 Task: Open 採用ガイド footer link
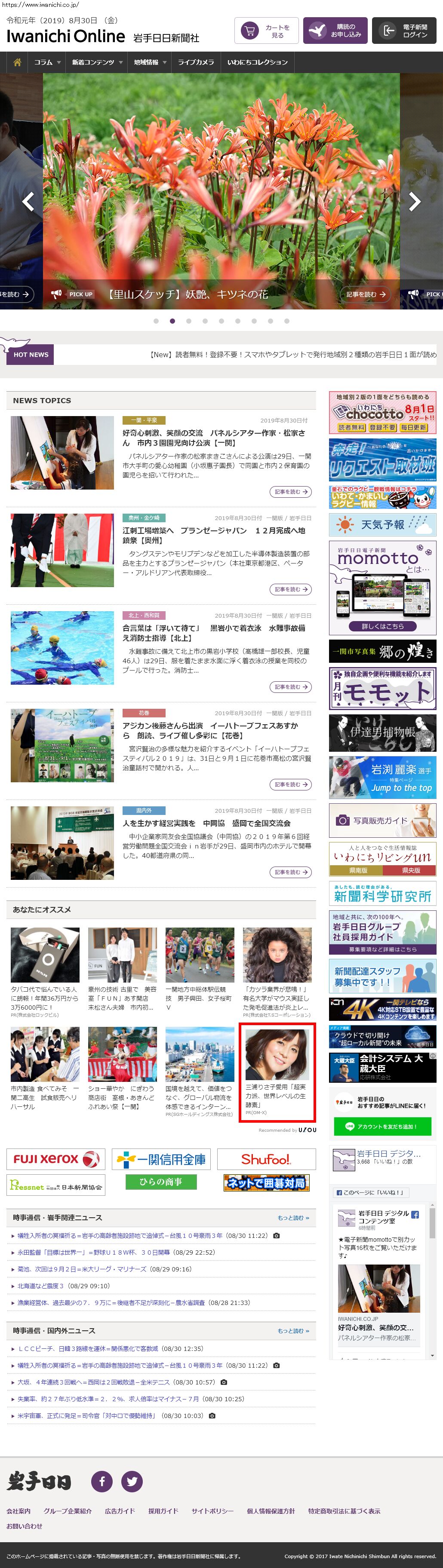(163, 1511)
